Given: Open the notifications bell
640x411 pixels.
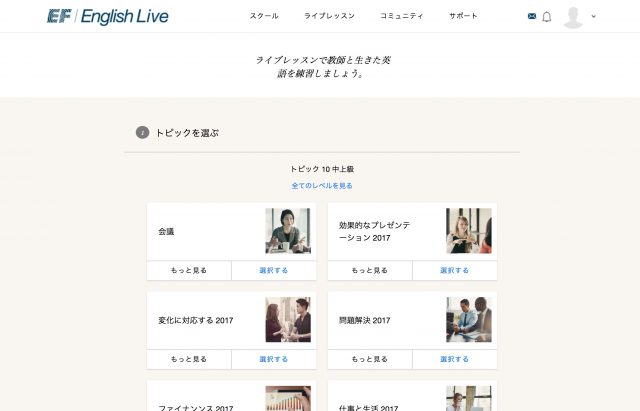Looking at the screenshot, I should point(547,16).
